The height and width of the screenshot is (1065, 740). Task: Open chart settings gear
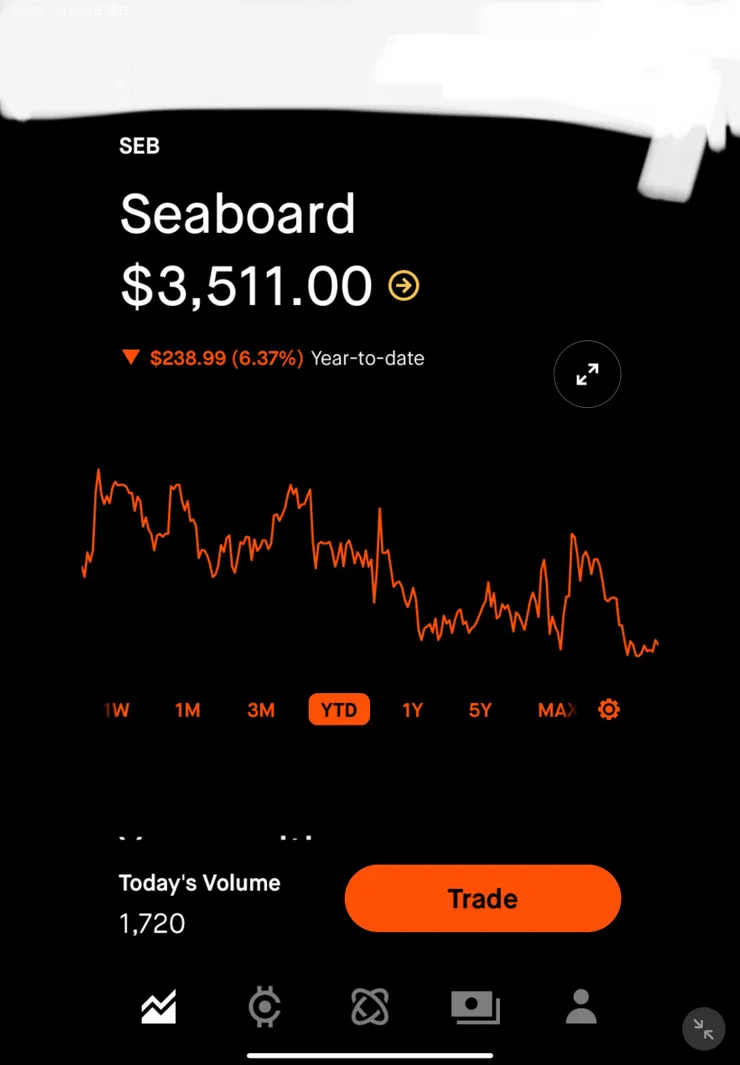click(609, 710)
